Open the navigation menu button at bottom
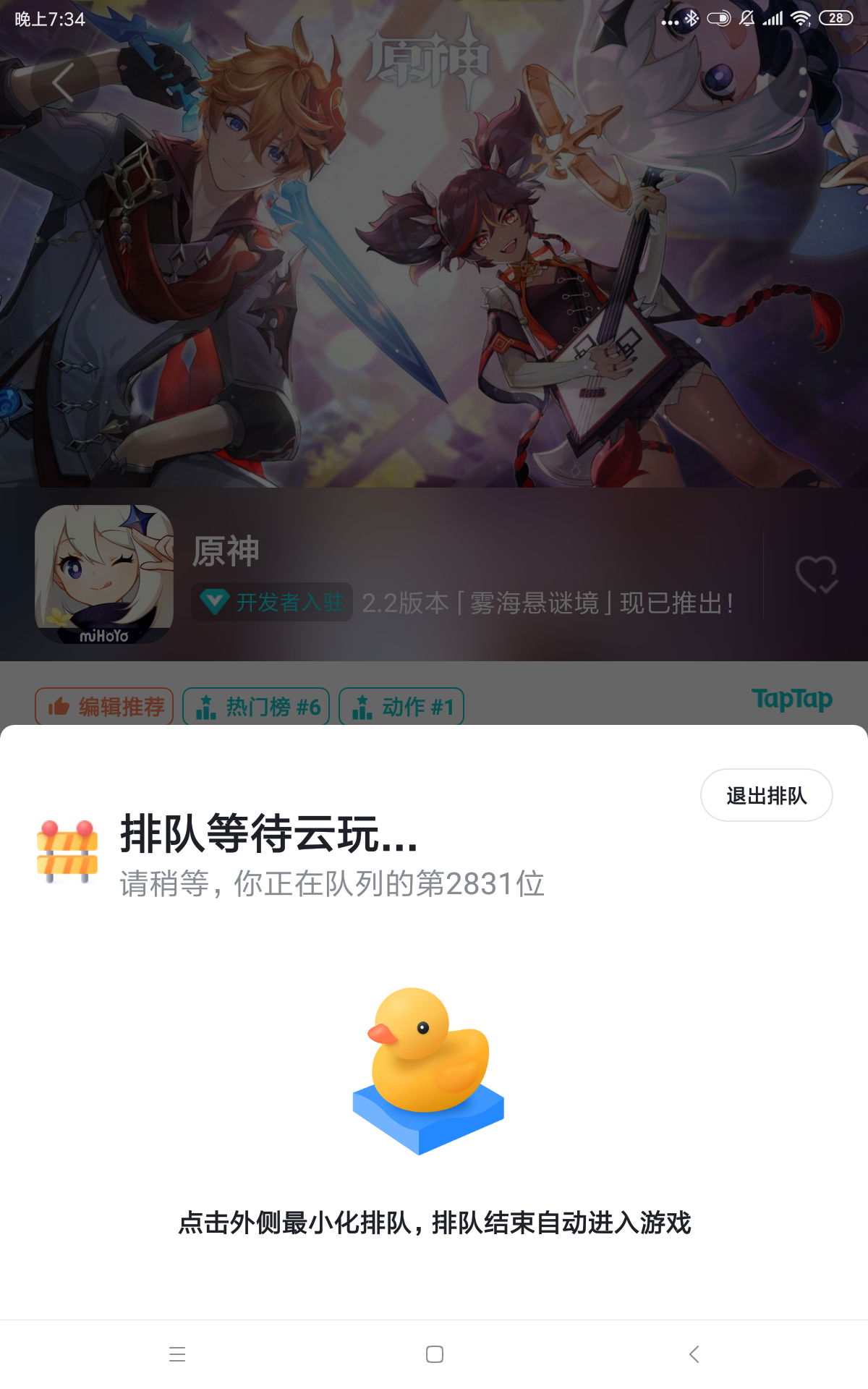Image resolution: width=868 pixels, height=1389 pixels. [177, 1355]
